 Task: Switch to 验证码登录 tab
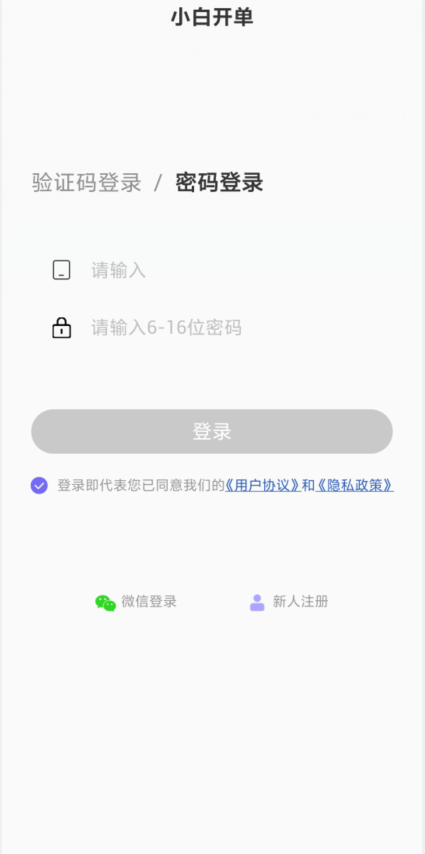click(x=87, y=182)
